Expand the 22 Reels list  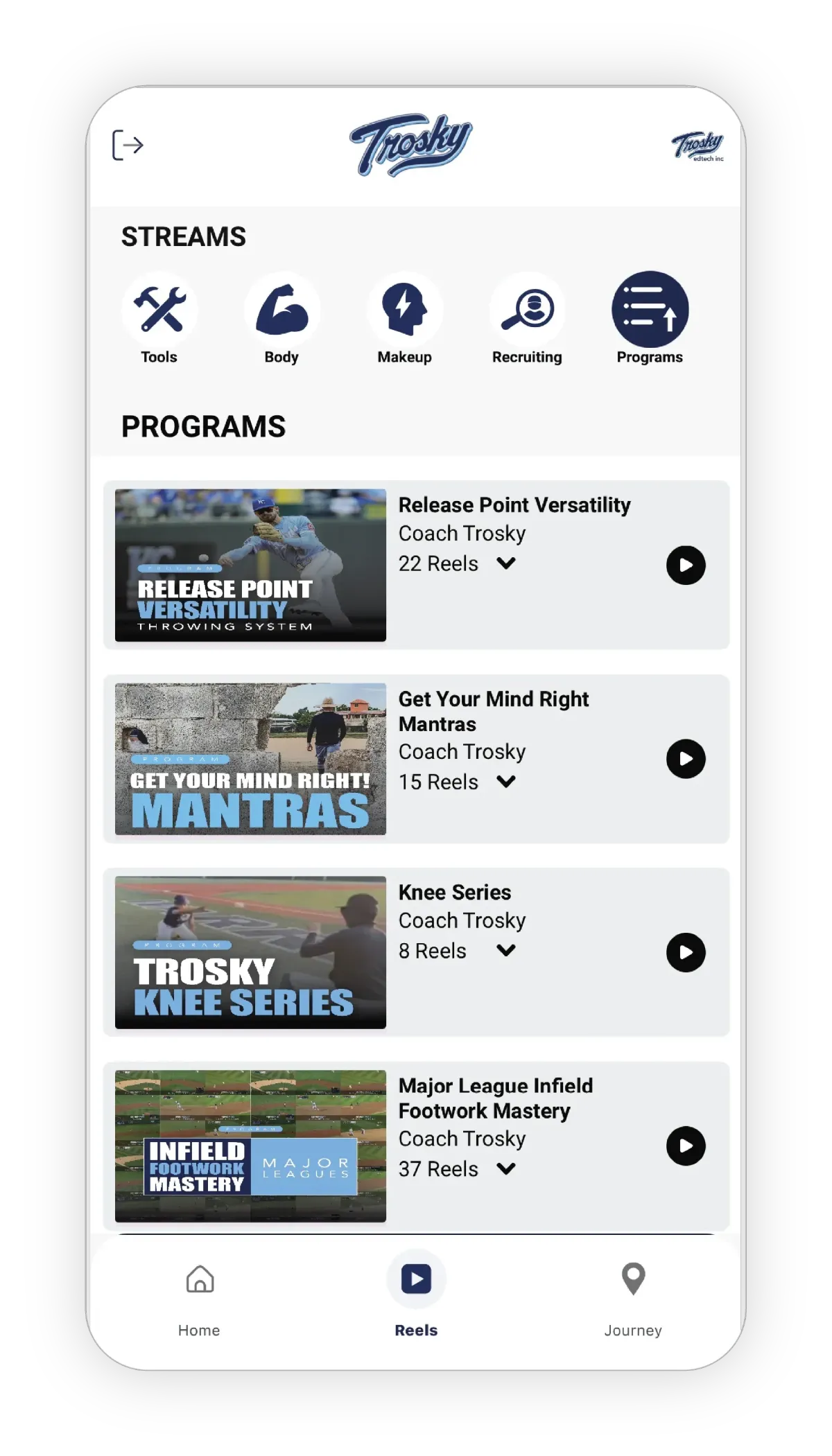506,563
